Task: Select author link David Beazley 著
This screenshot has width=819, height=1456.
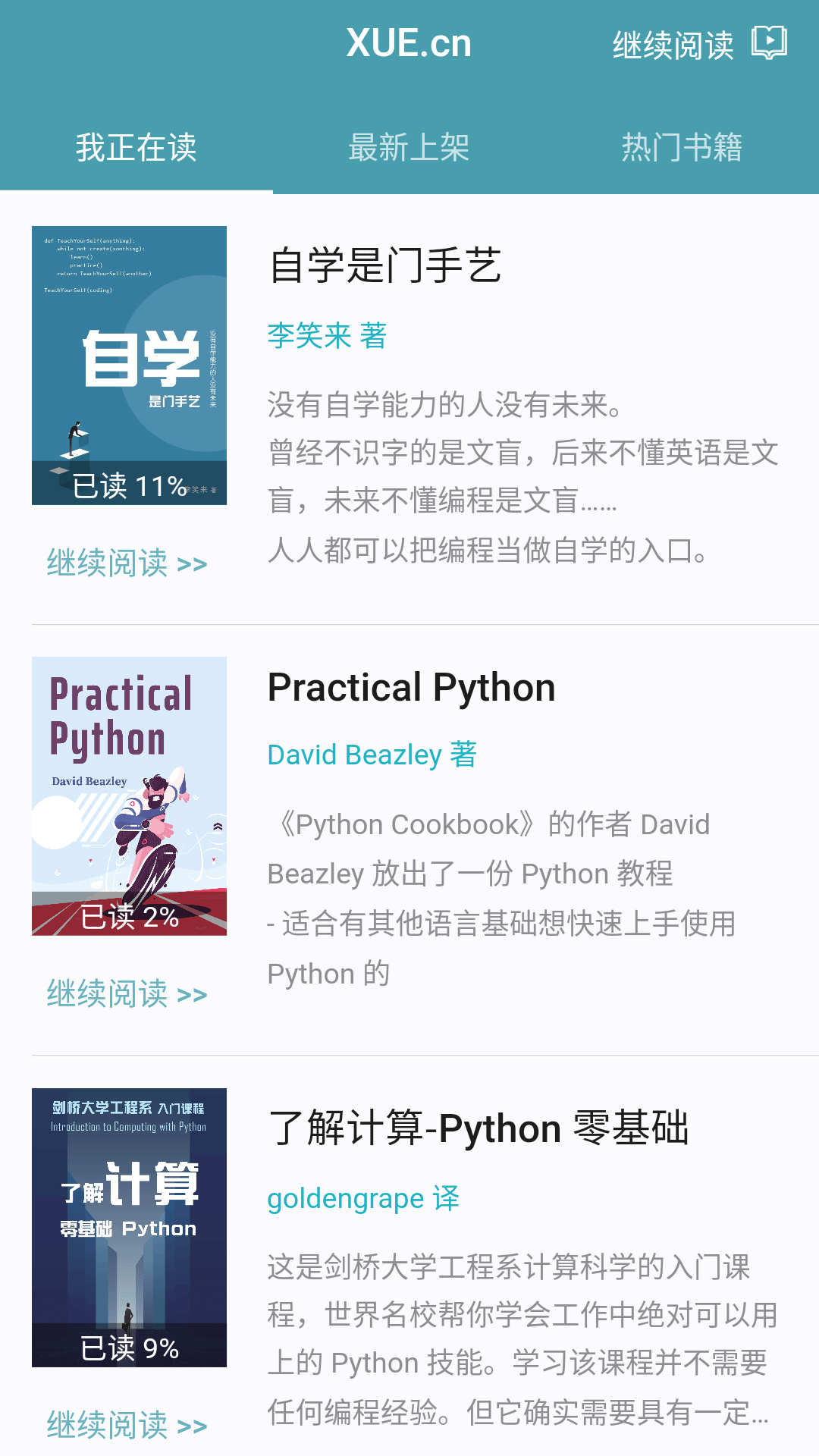Action: (x=371, y=755)
